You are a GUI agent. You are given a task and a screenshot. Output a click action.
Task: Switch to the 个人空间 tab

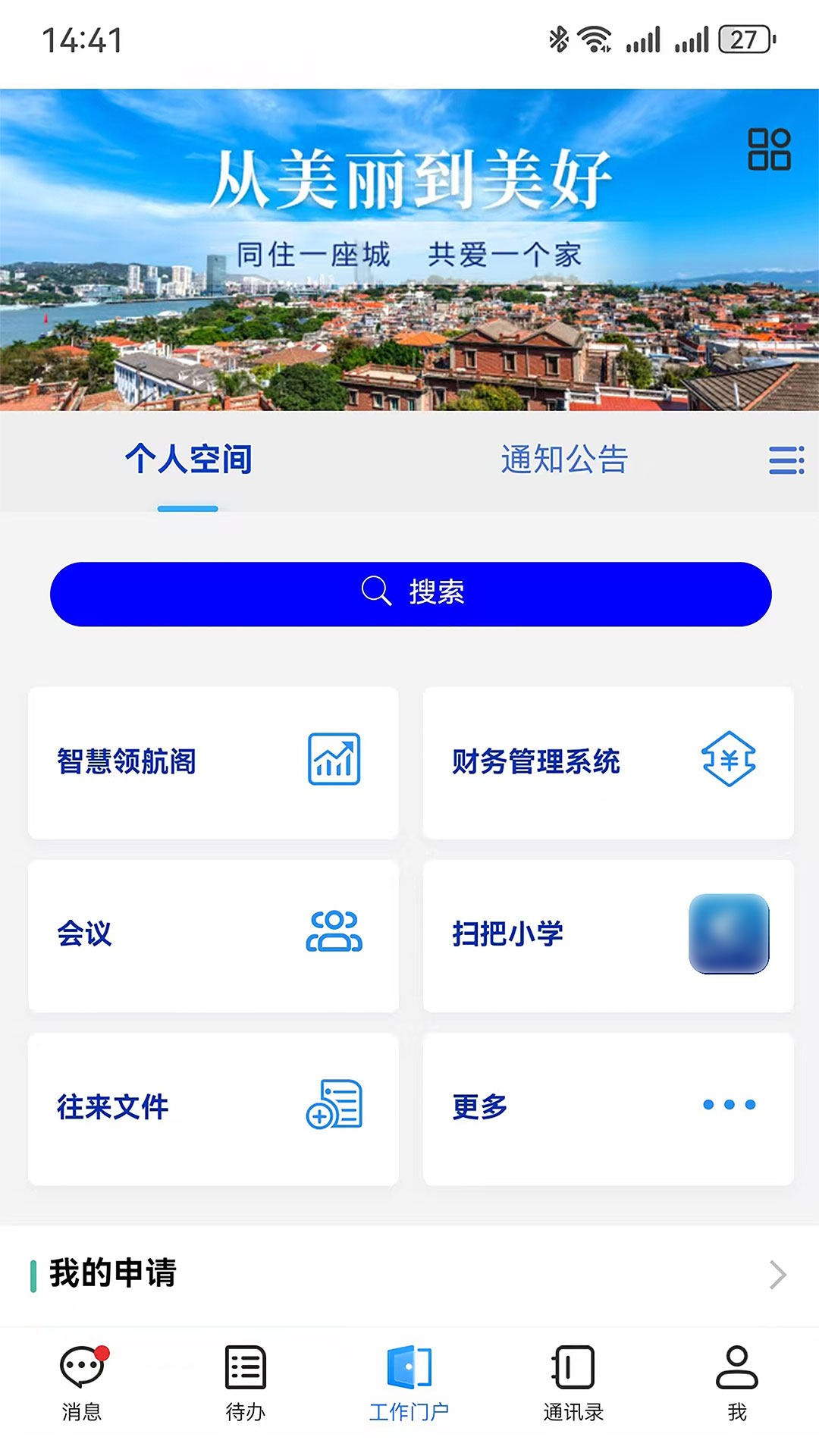188,459
